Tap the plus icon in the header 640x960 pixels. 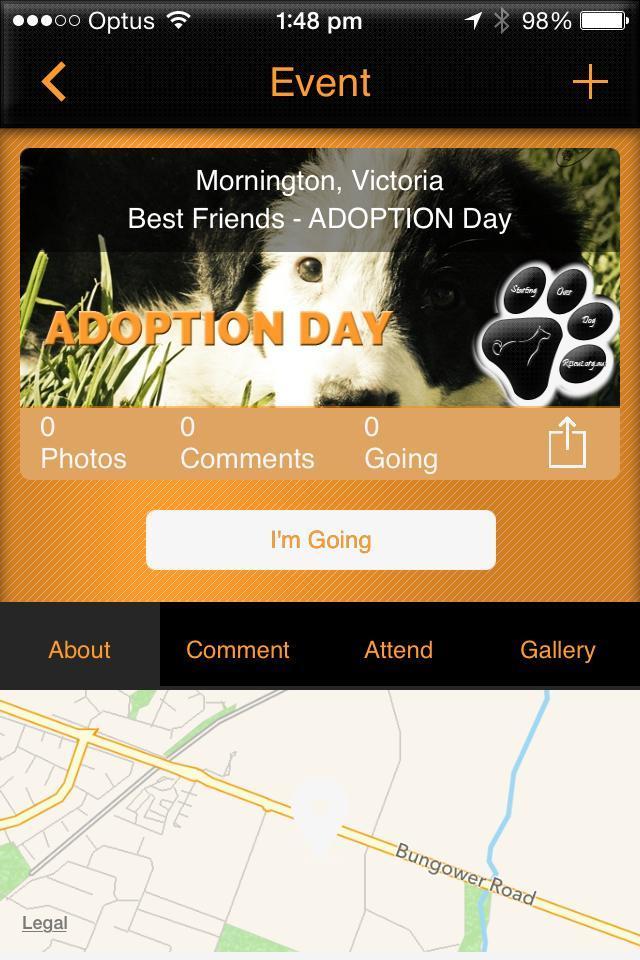(x=590, y=82)
